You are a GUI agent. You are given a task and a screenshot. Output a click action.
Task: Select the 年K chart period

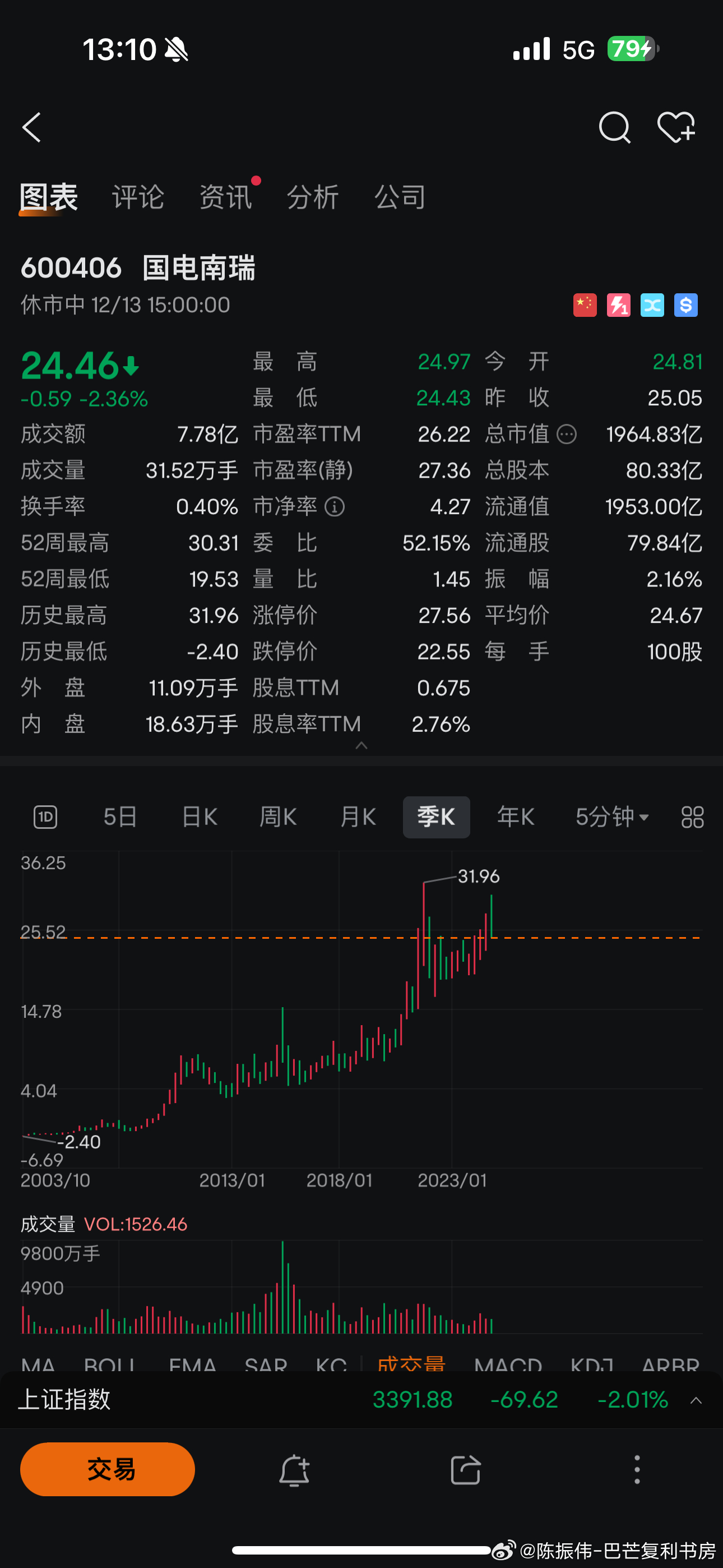click(x=516, y=817)
